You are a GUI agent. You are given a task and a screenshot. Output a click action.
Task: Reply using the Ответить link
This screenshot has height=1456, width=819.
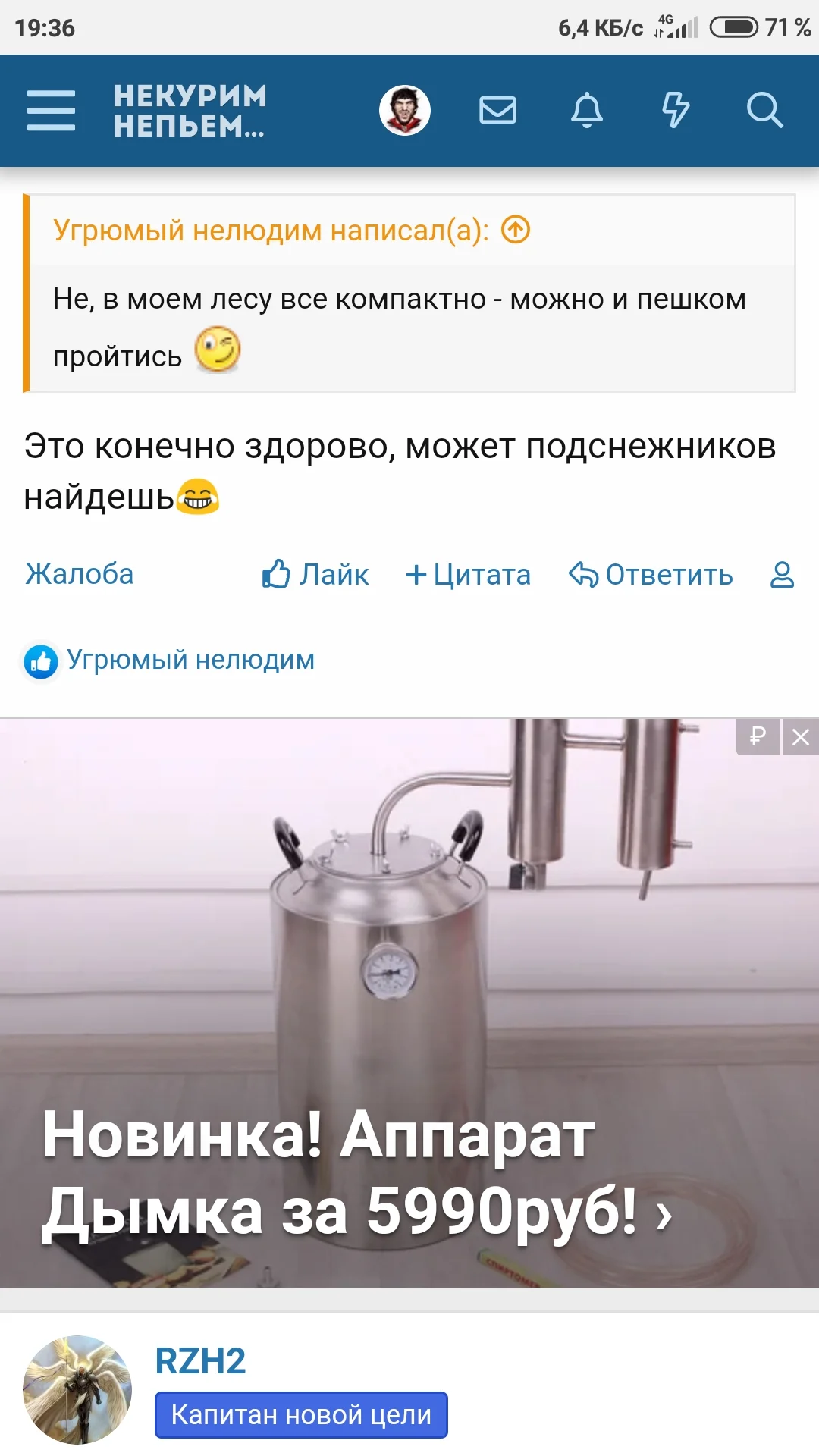(x=666, y=574)
